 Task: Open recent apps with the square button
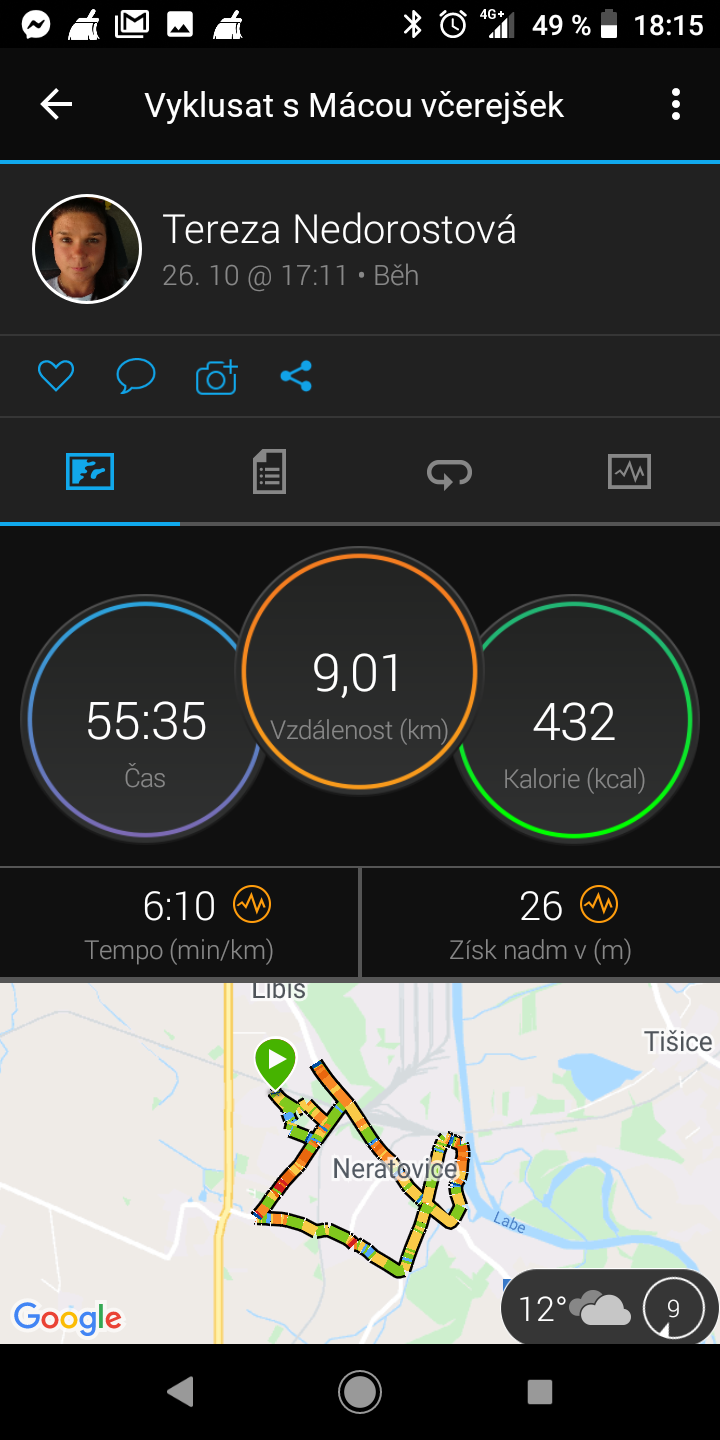(540, 1391)
